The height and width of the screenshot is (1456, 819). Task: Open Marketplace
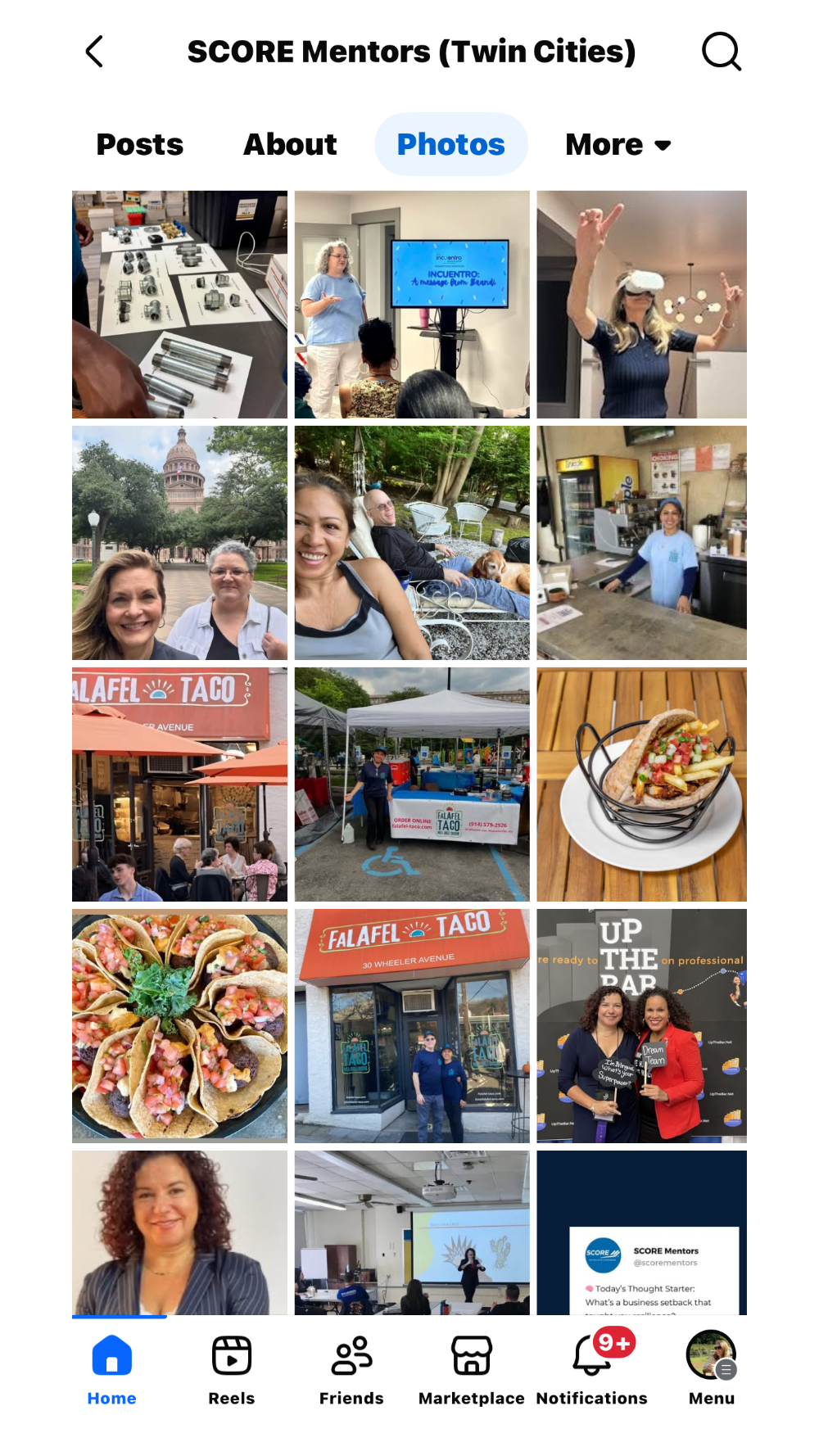pyautogui.click(x=472, y=1370)
